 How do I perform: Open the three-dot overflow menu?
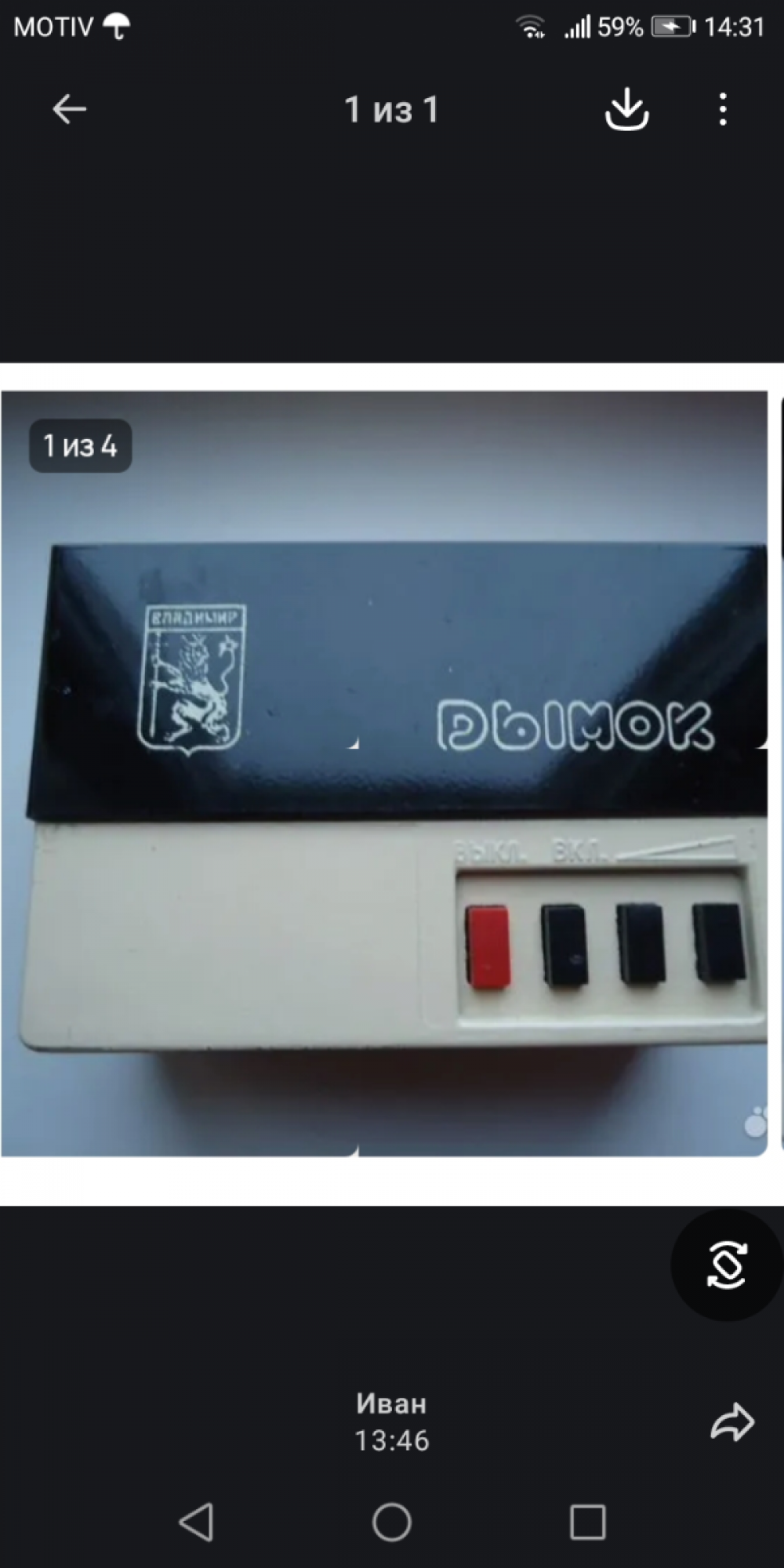[x=723, y=109]
